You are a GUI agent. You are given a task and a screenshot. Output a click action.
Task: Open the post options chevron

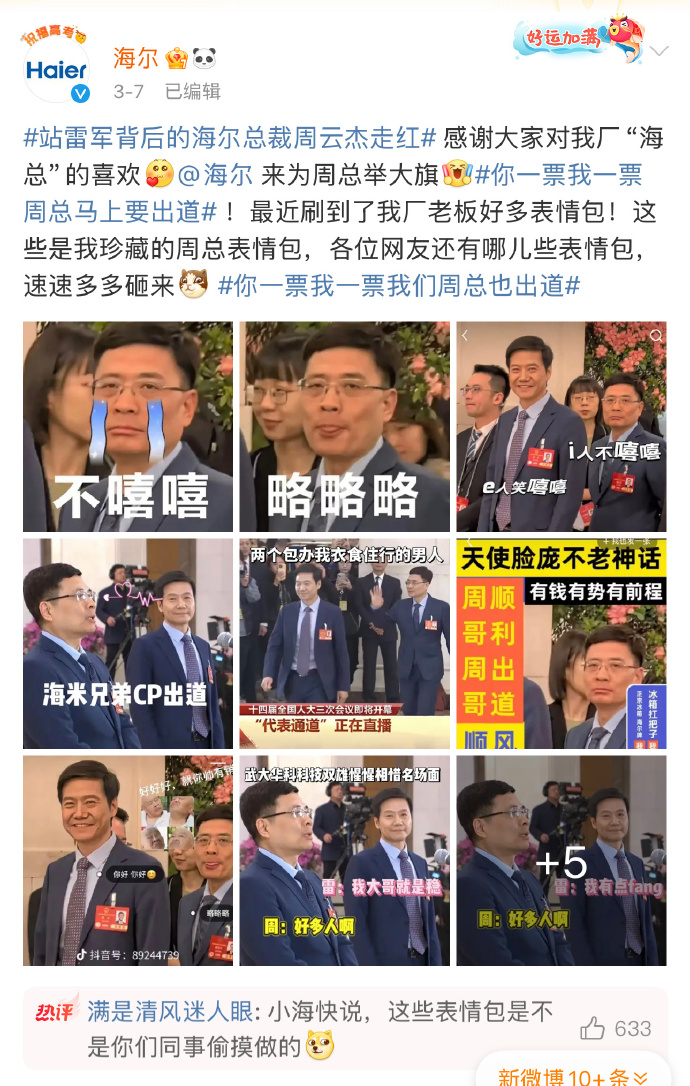[x=660, y=51]
